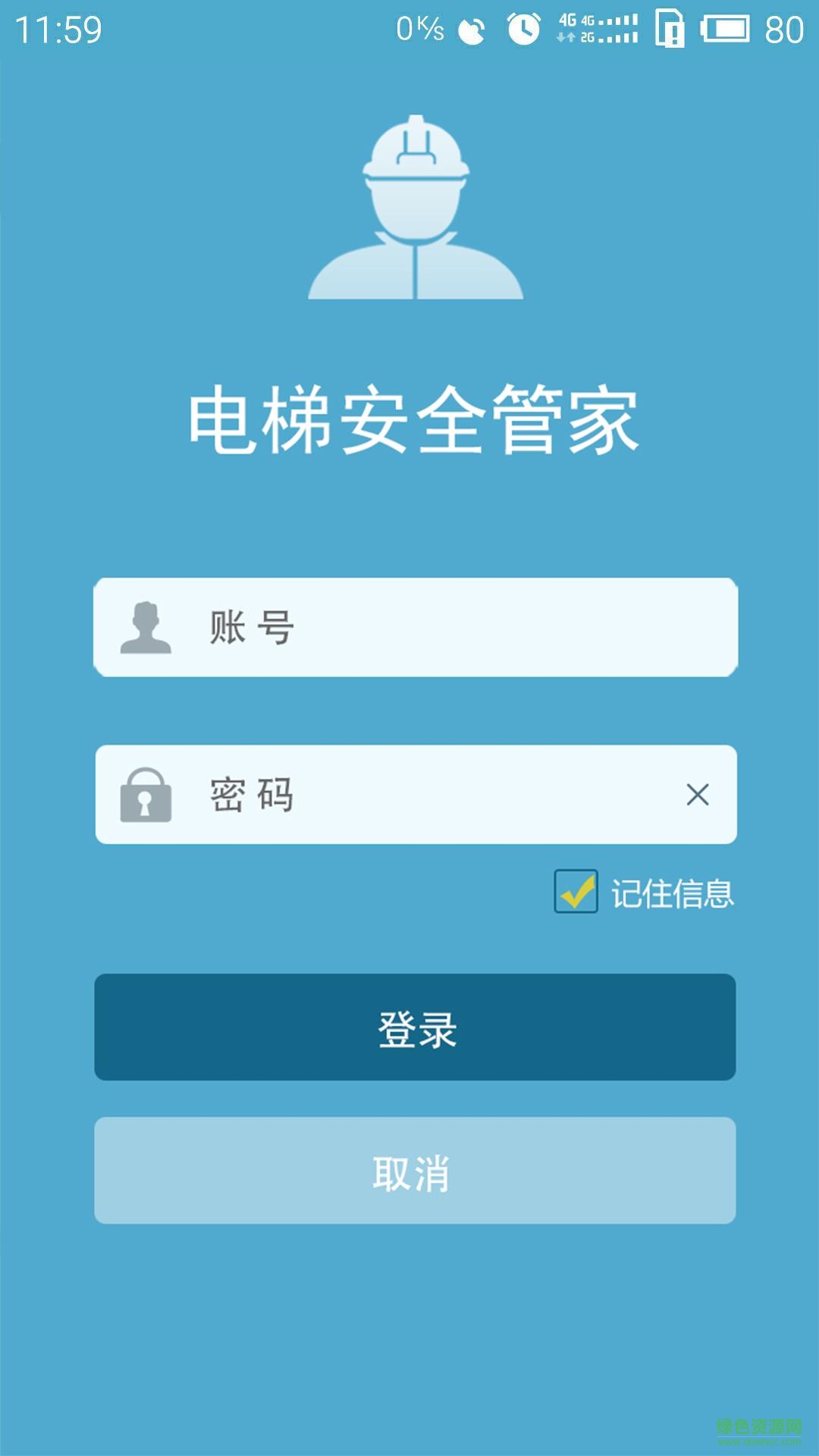819x1456 pixels.
Task: Cancel login with the 取消 button
Action: pyautogui.click(x=415, y=1170)
